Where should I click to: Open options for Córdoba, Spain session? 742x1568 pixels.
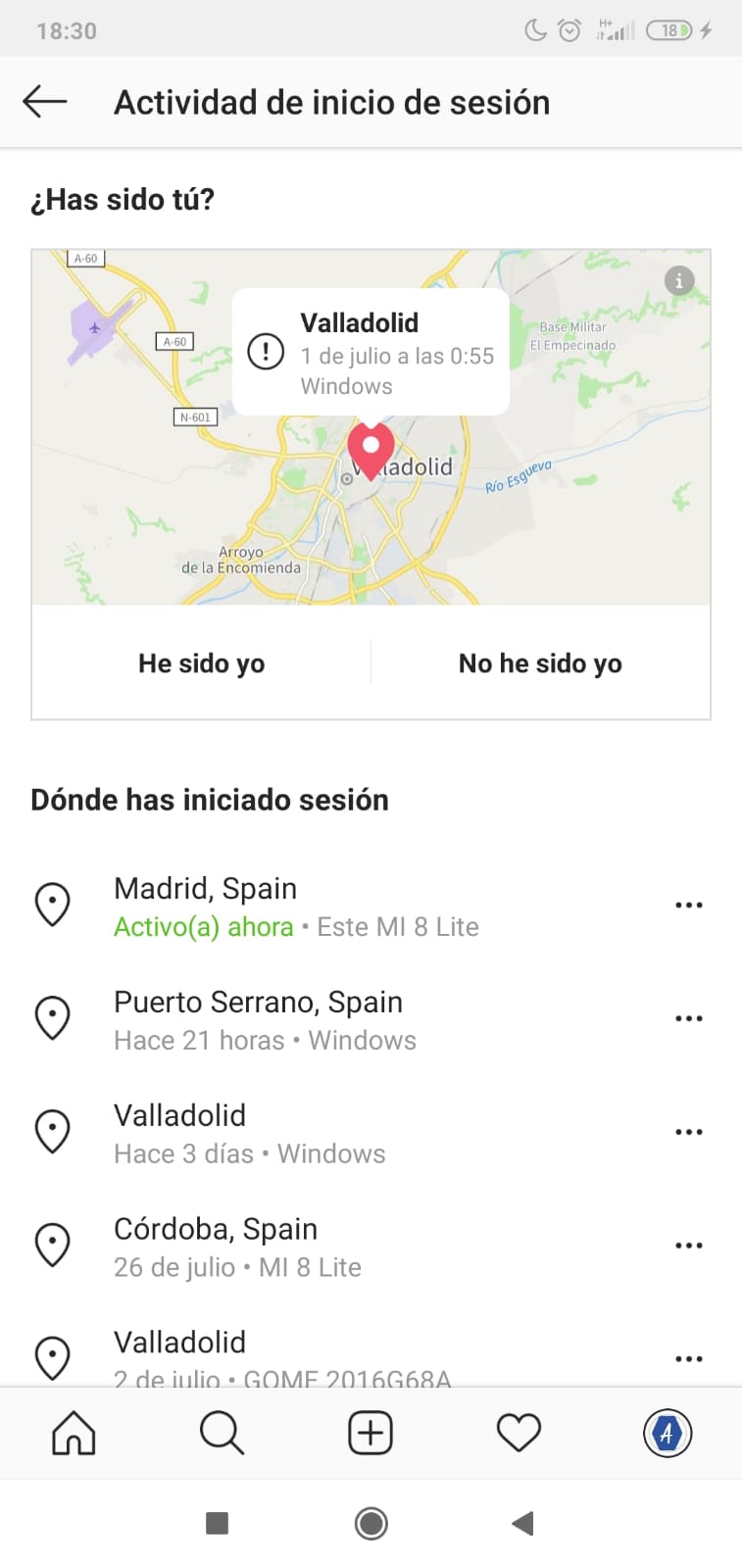point(688,1246)
